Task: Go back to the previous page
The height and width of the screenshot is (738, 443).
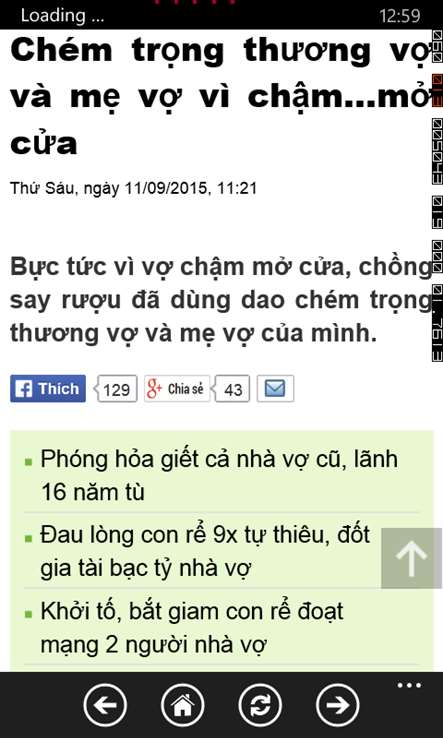Action: tap(105, 705)
